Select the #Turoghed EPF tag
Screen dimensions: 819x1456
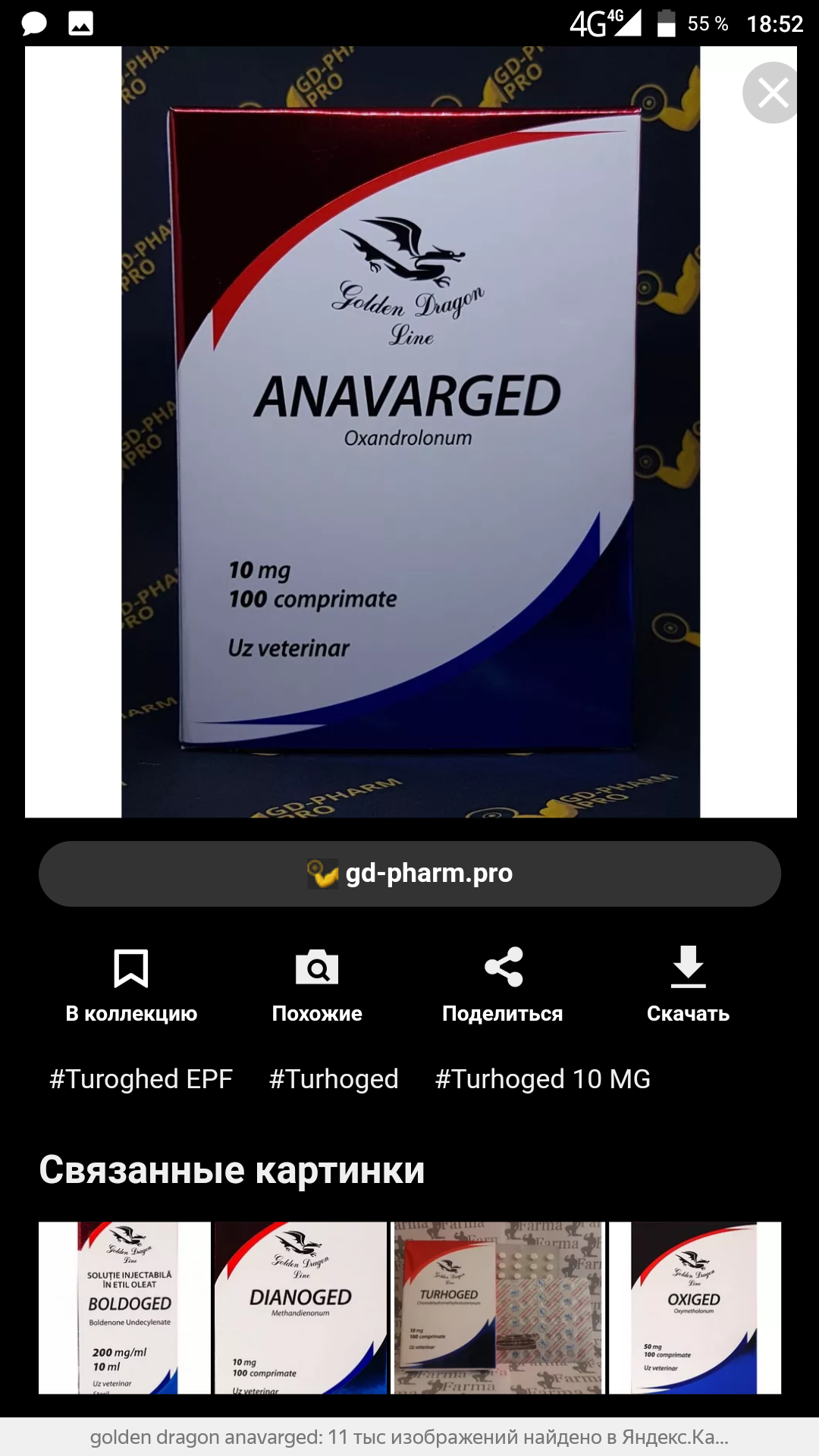point(141,1079)
